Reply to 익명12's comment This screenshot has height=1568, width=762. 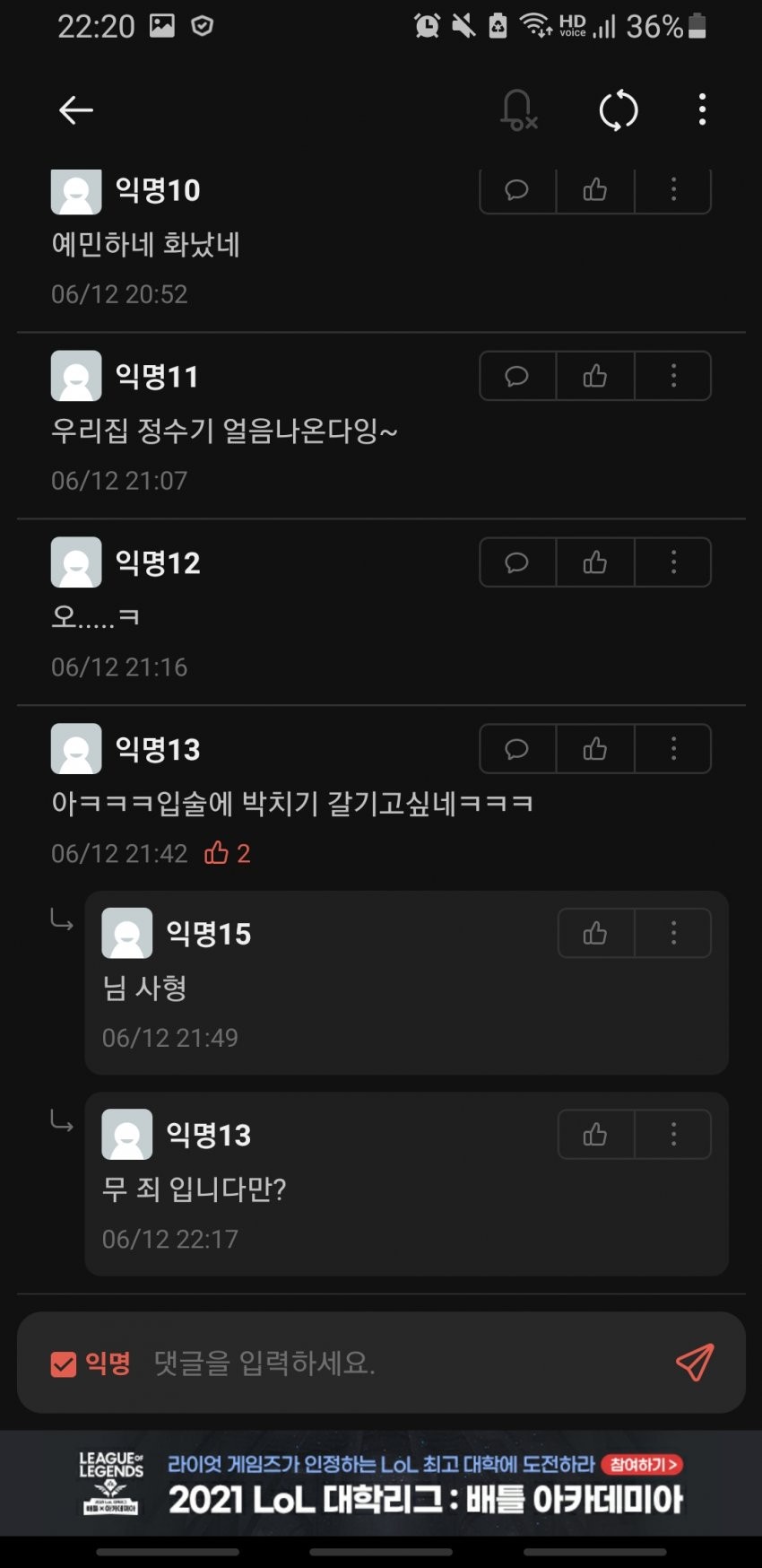click(517, 562)
